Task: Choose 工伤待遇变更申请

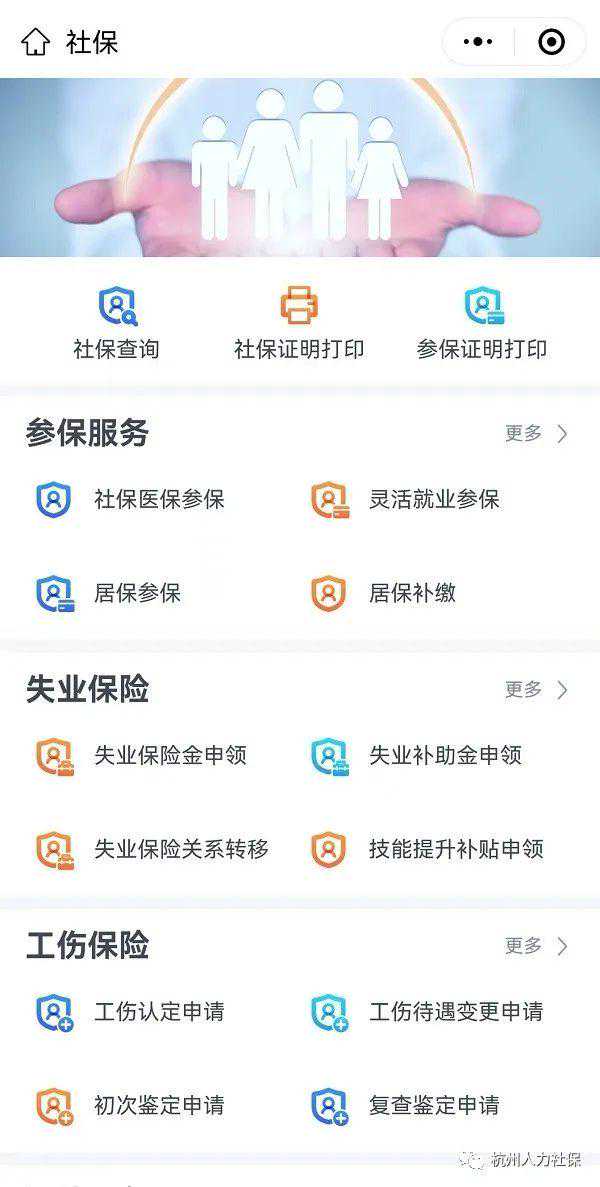Action: [427, 1012]
